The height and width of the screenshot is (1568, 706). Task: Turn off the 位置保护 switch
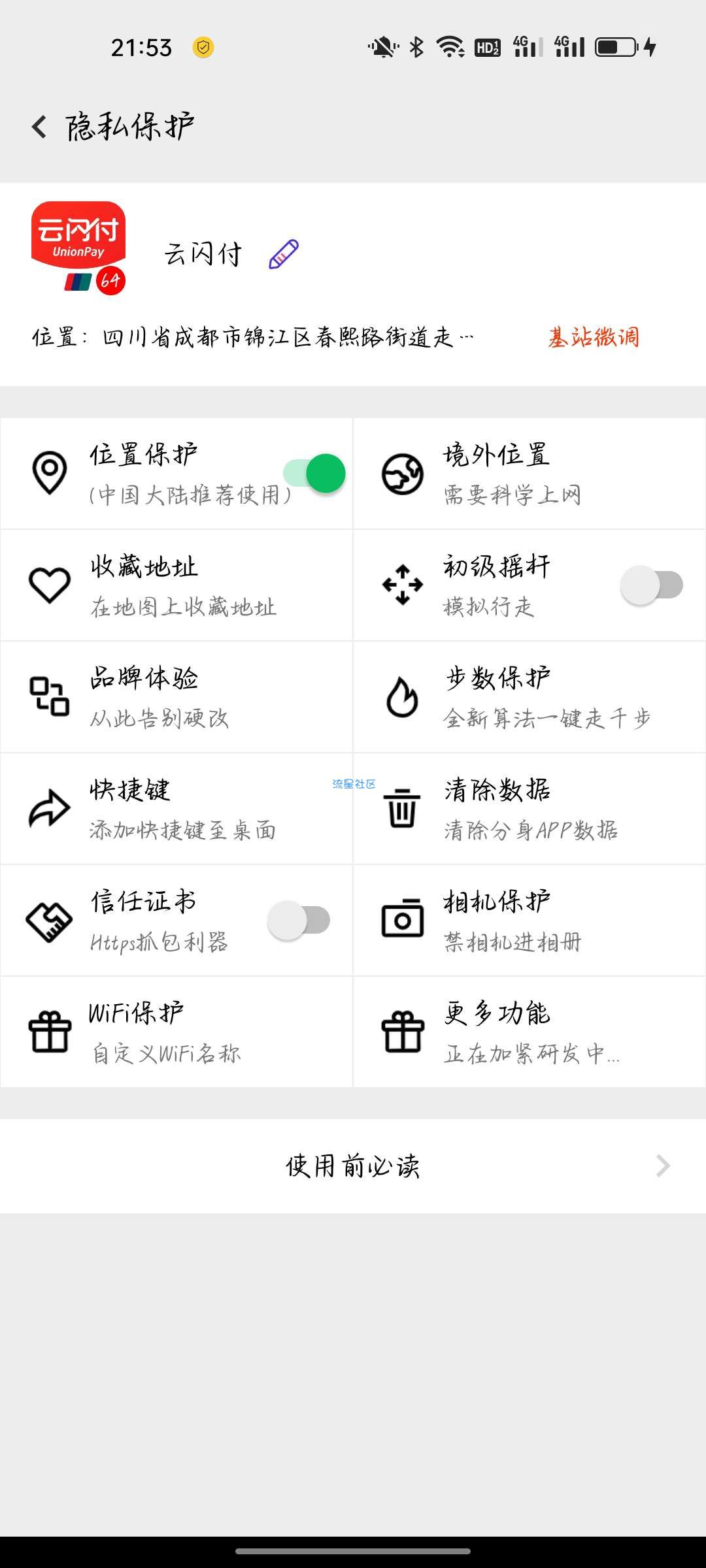314,473
